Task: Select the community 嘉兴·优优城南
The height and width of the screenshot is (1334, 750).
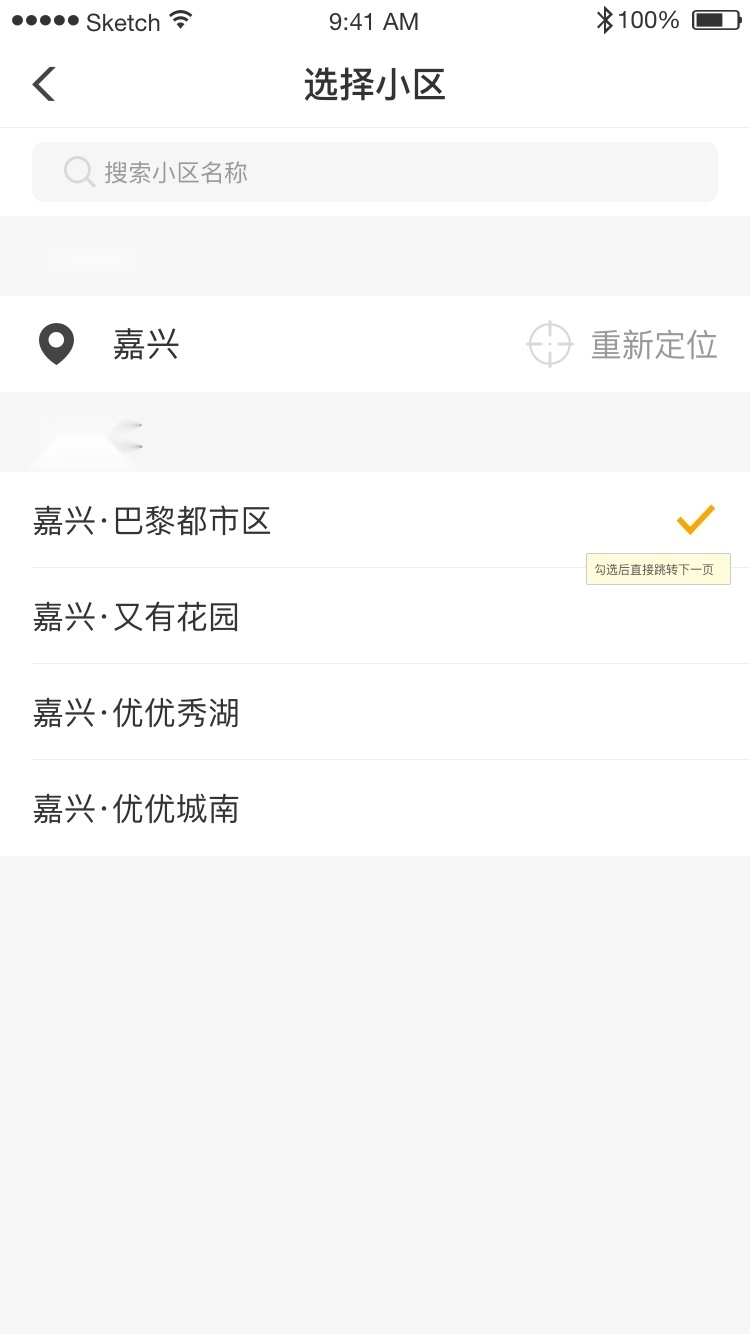Action: 375,809
